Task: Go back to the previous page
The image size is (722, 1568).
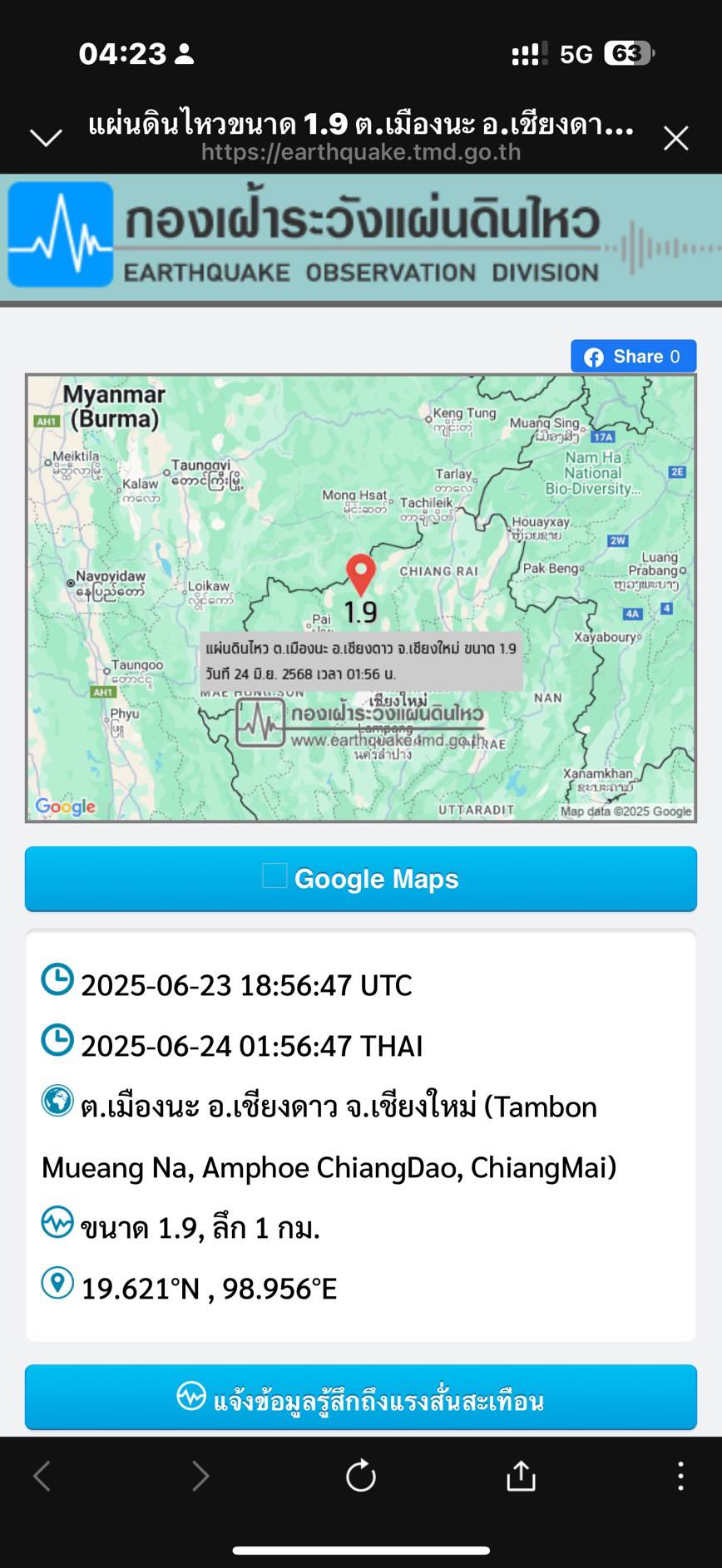Action: click(42, 1477)
